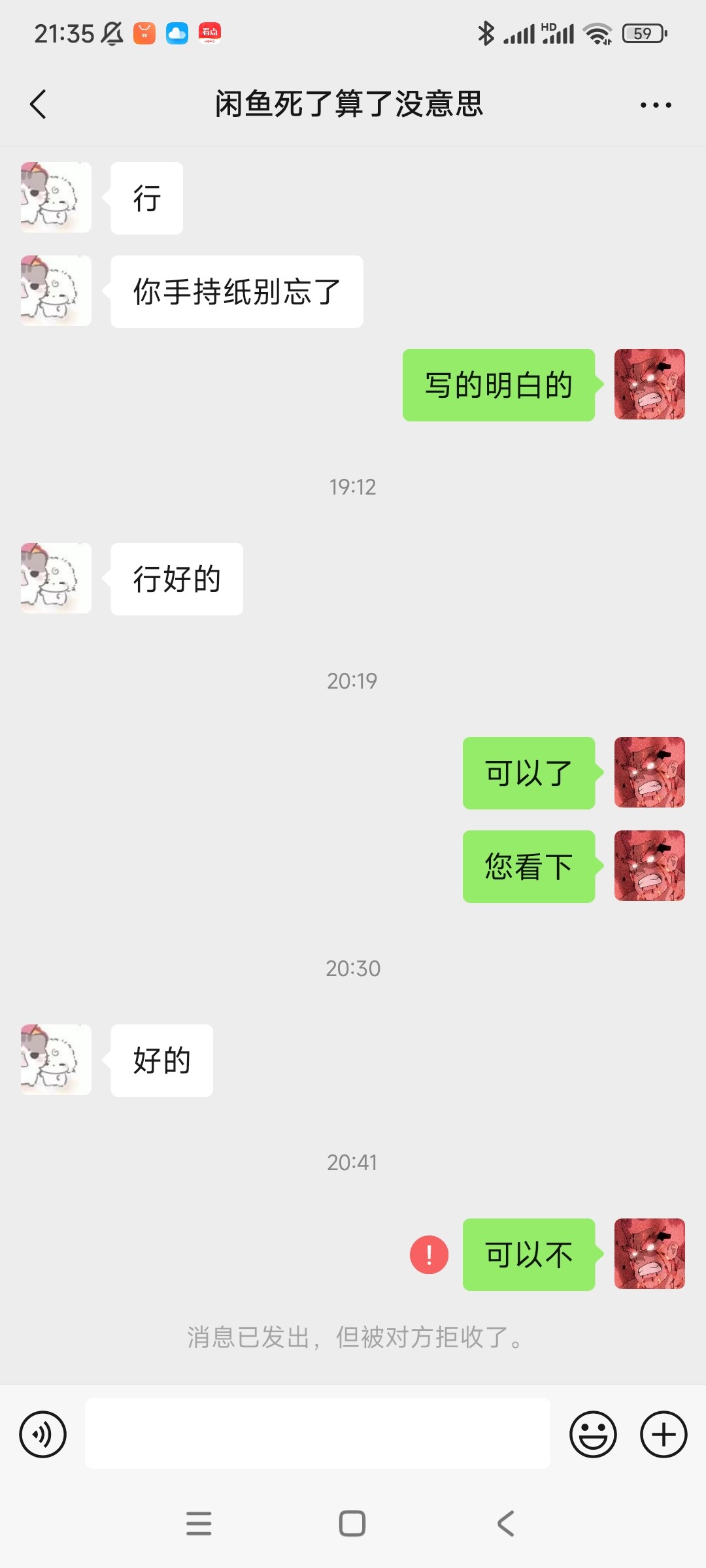Open the emoji picker
The height and width of the screenshot is (1568, 706).
click(593, 1434)
